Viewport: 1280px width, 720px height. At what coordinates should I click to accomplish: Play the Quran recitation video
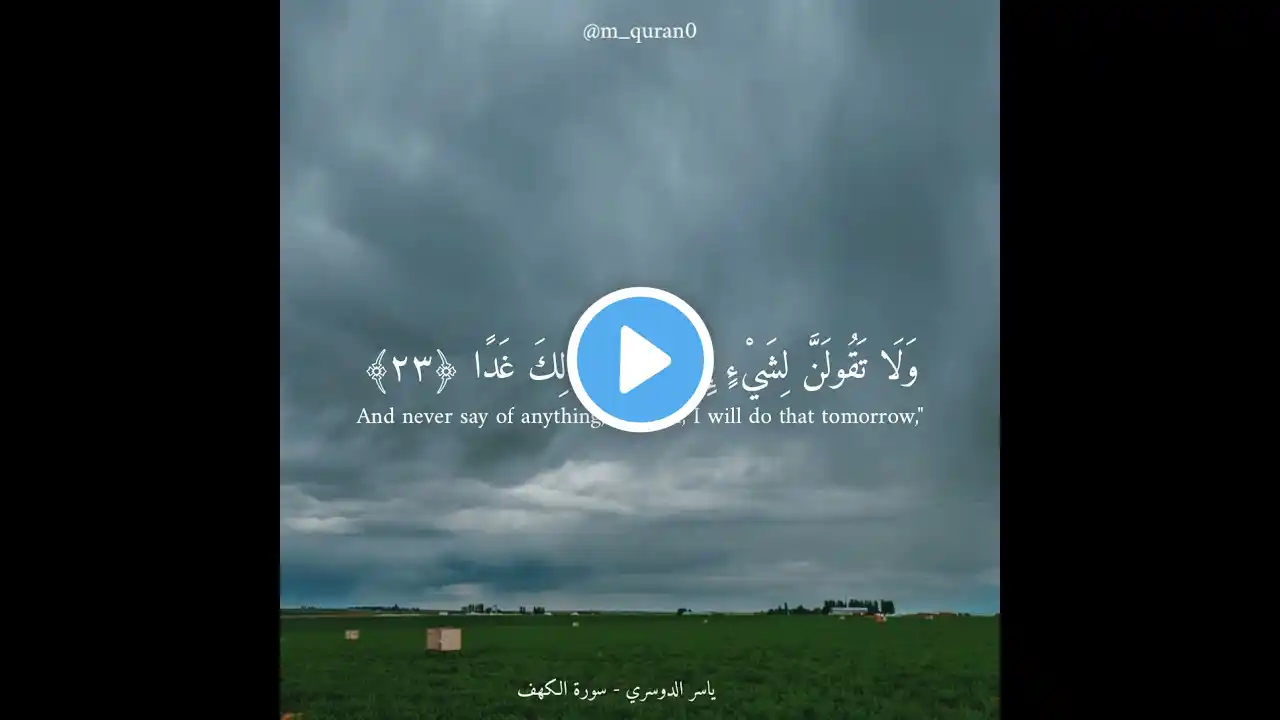(640, 360)
